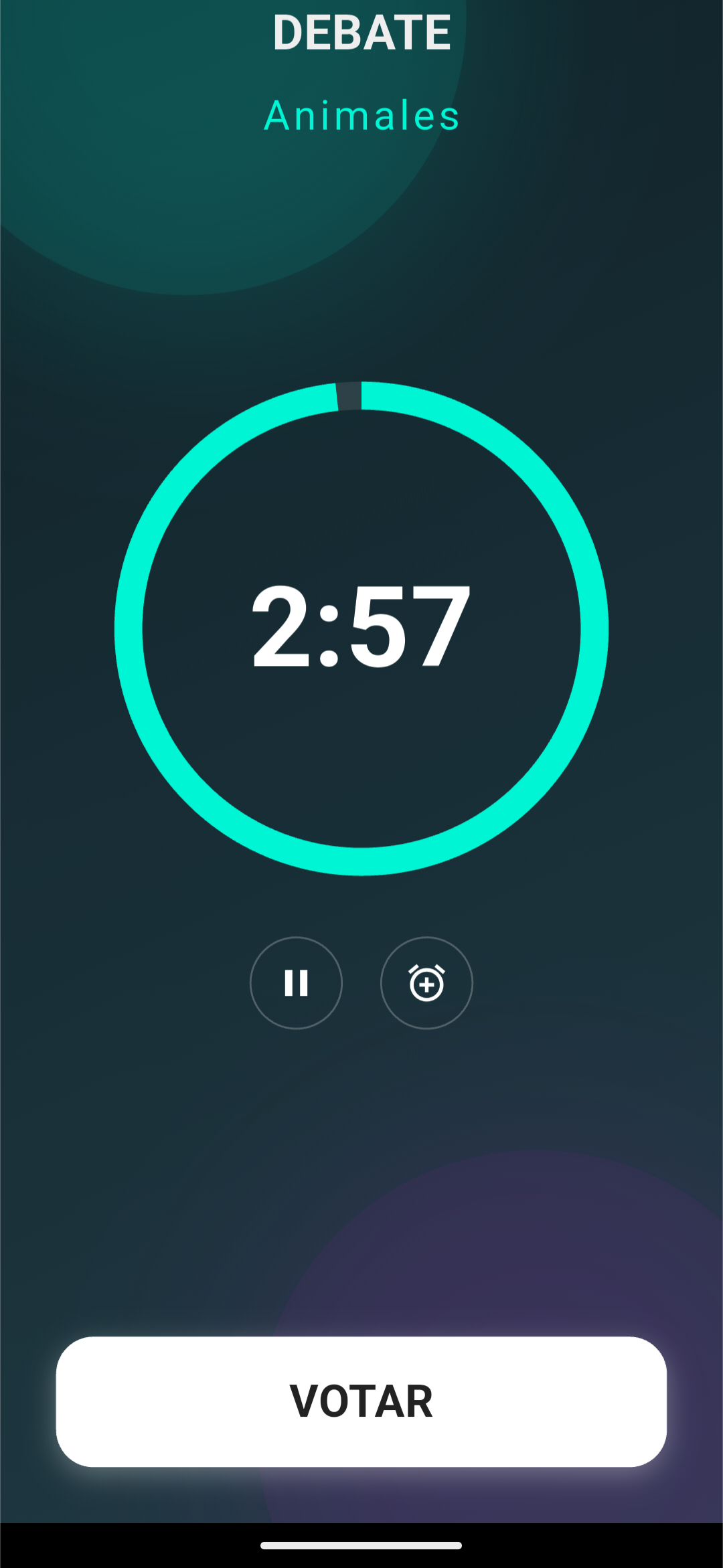
Task: Tap the VOTAR button
Action: click(361, 1401)
